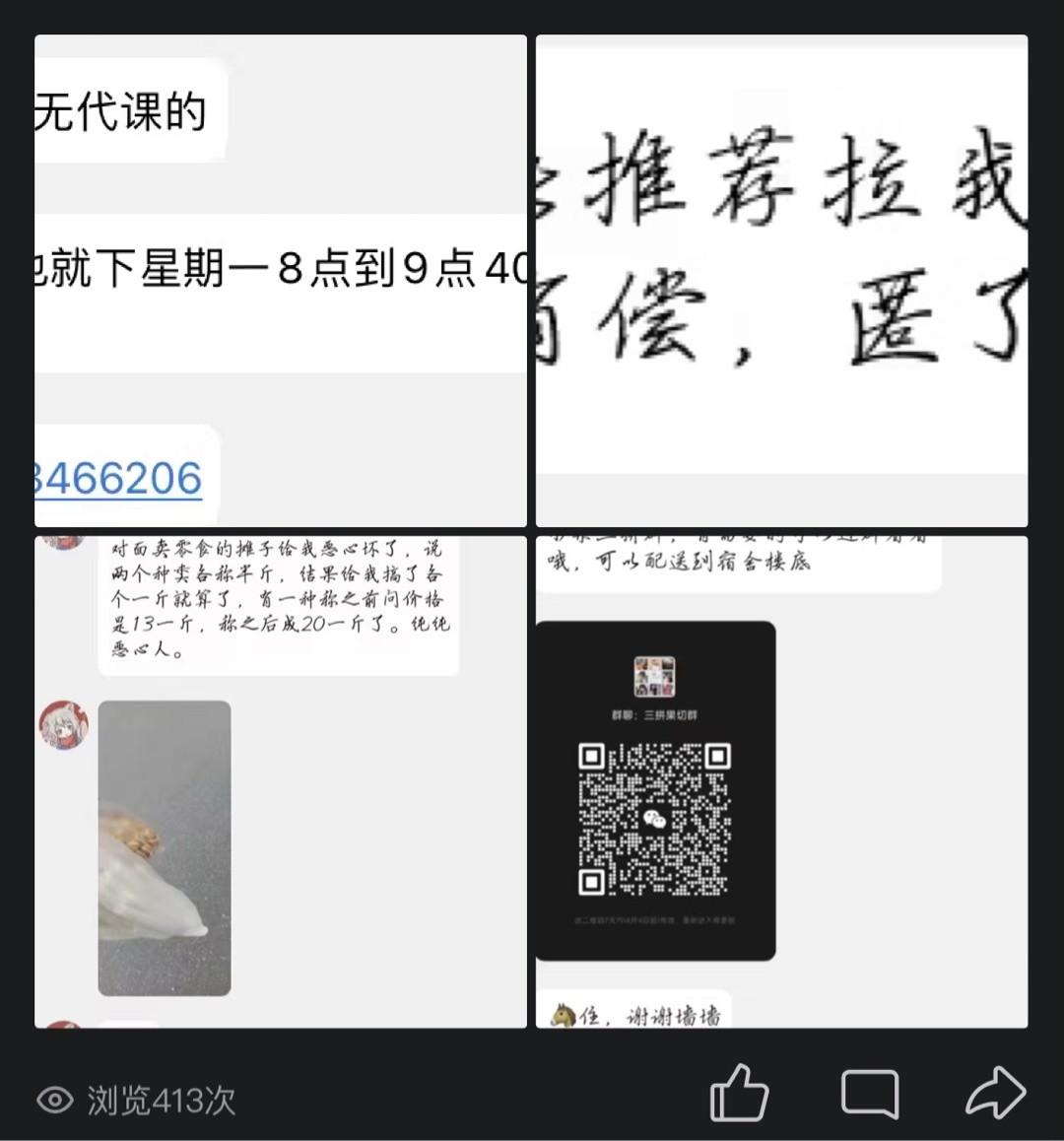Open the image tile about the snack stall complaint
Image resolution: width=1064 pixels, height=1141 pixels.
pyautogui.click(x=280, y=781)
